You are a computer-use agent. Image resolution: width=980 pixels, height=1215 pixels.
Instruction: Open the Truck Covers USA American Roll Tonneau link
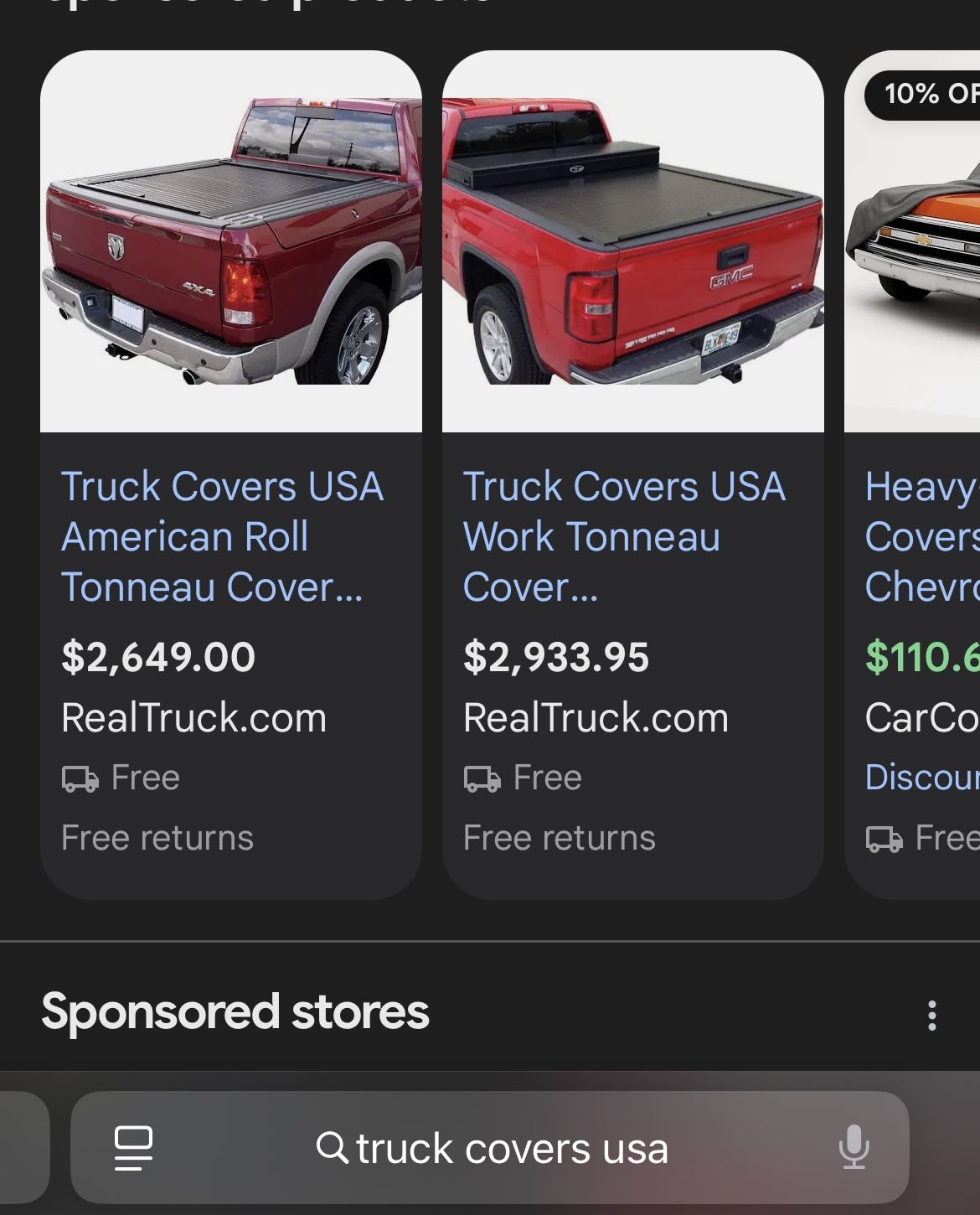tap(222, 536)
